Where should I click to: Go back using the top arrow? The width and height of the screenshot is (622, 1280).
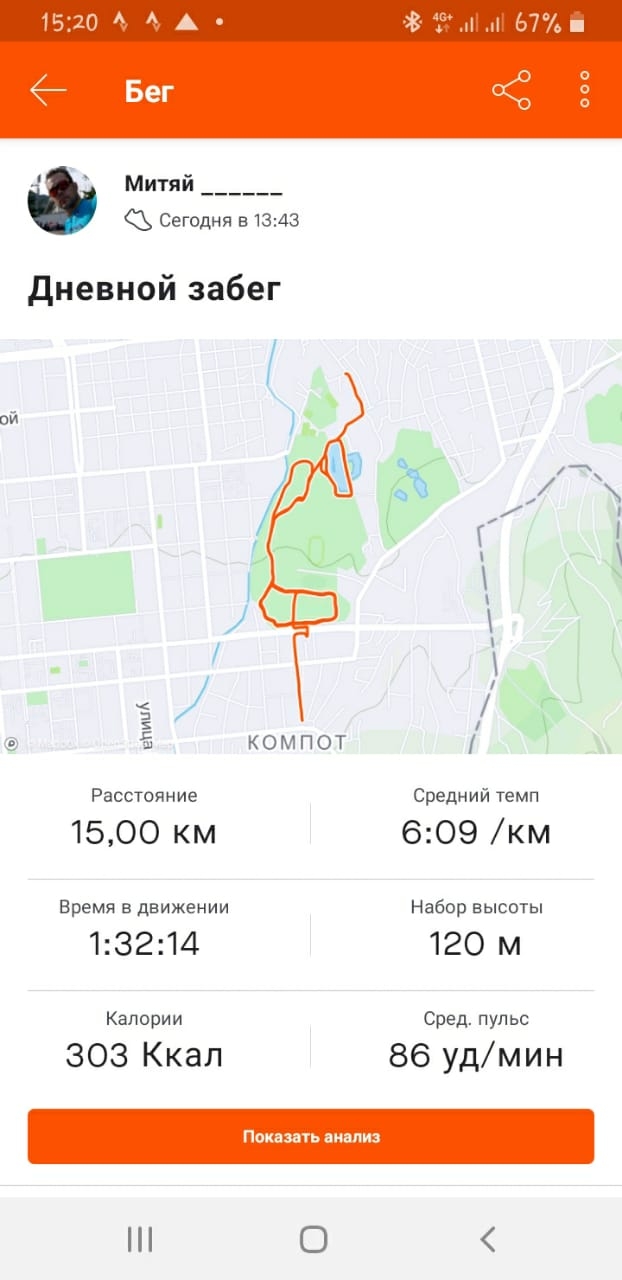click(48, 91)
